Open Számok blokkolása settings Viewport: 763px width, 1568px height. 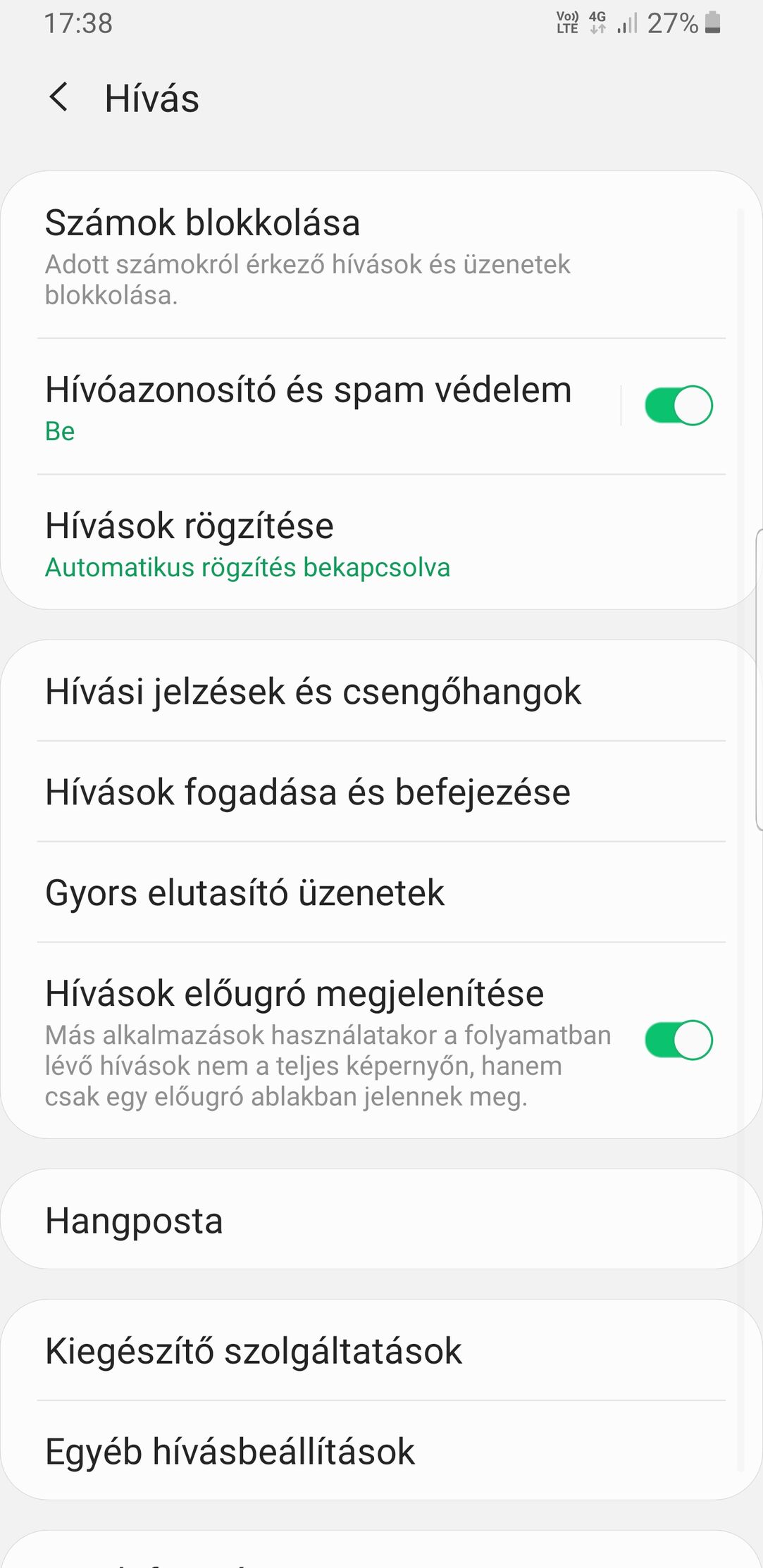click(381, 255)
